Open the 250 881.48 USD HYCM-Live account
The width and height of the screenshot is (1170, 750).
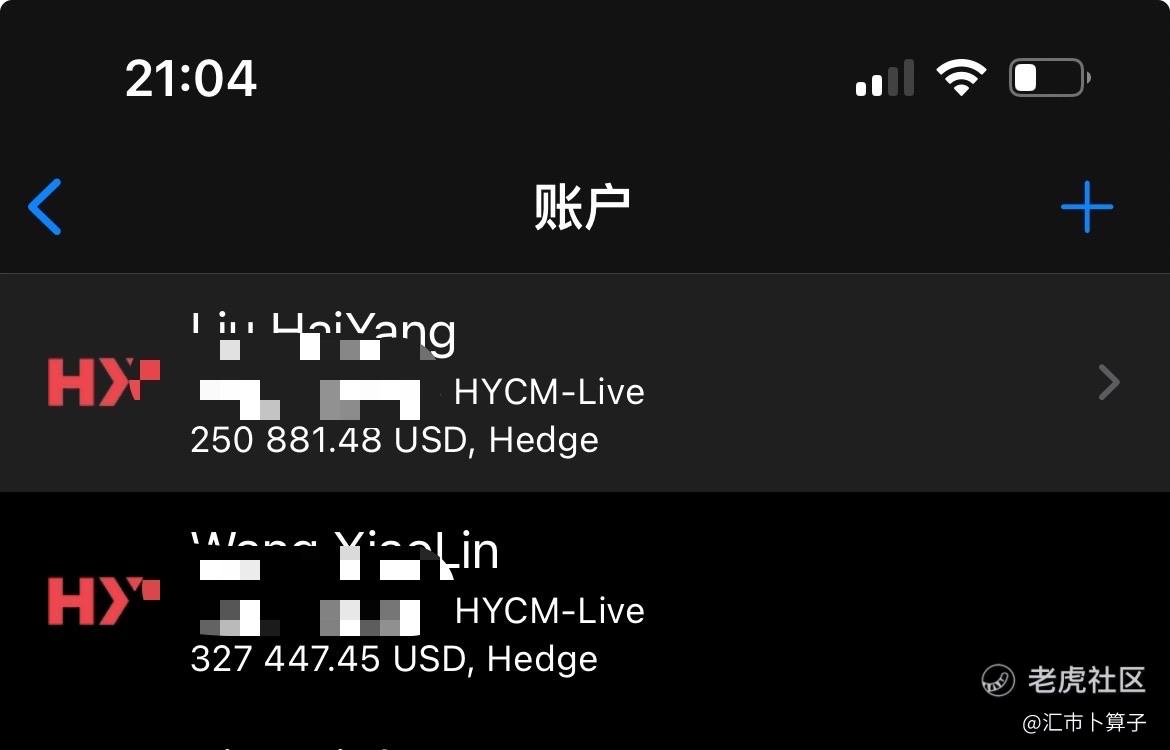click(585, 383)
